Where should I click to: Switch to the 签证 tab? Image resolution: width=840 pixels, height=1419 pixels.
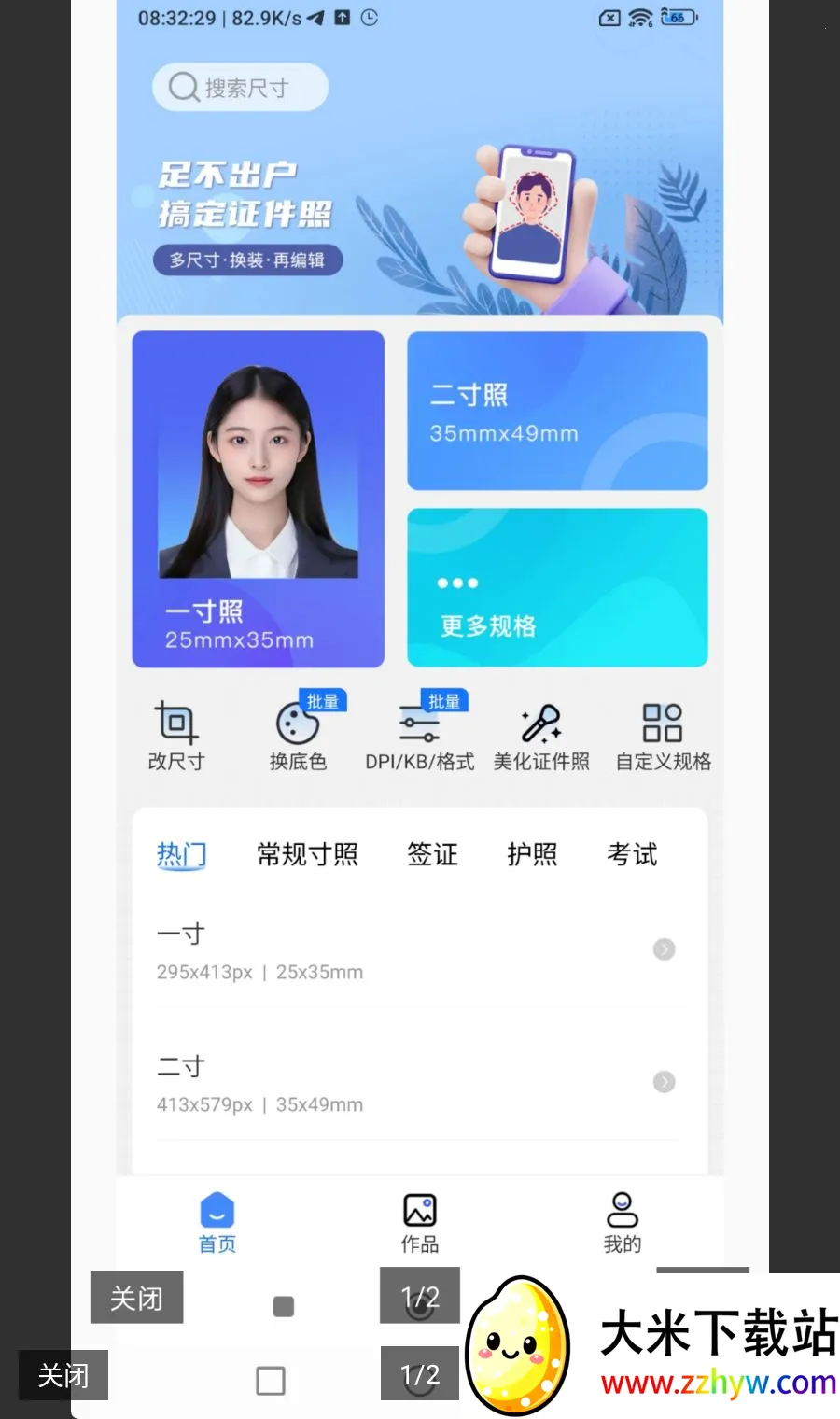[x=432, y=854]
